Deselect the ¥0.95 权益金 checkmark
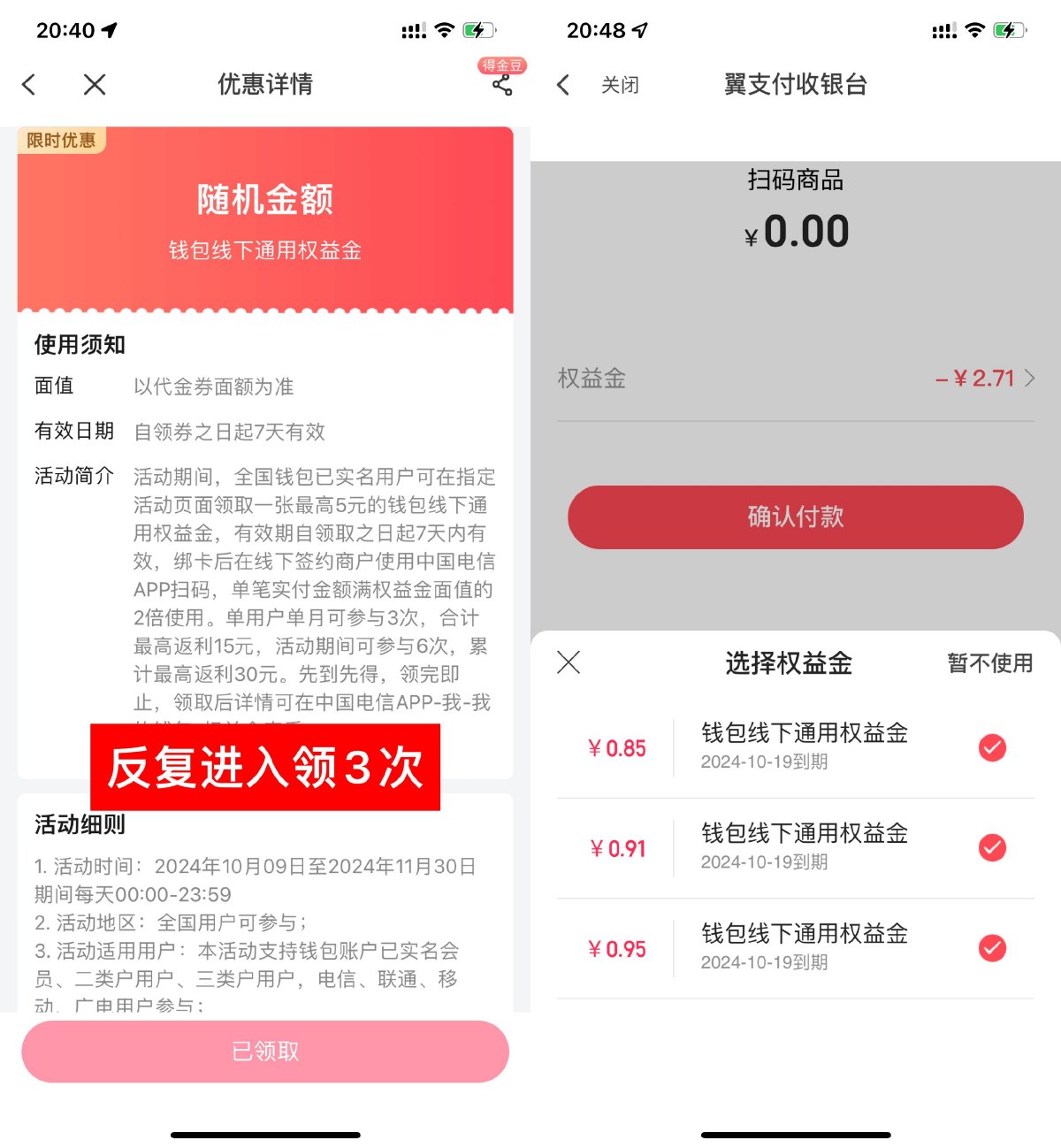 coord(992,948)
